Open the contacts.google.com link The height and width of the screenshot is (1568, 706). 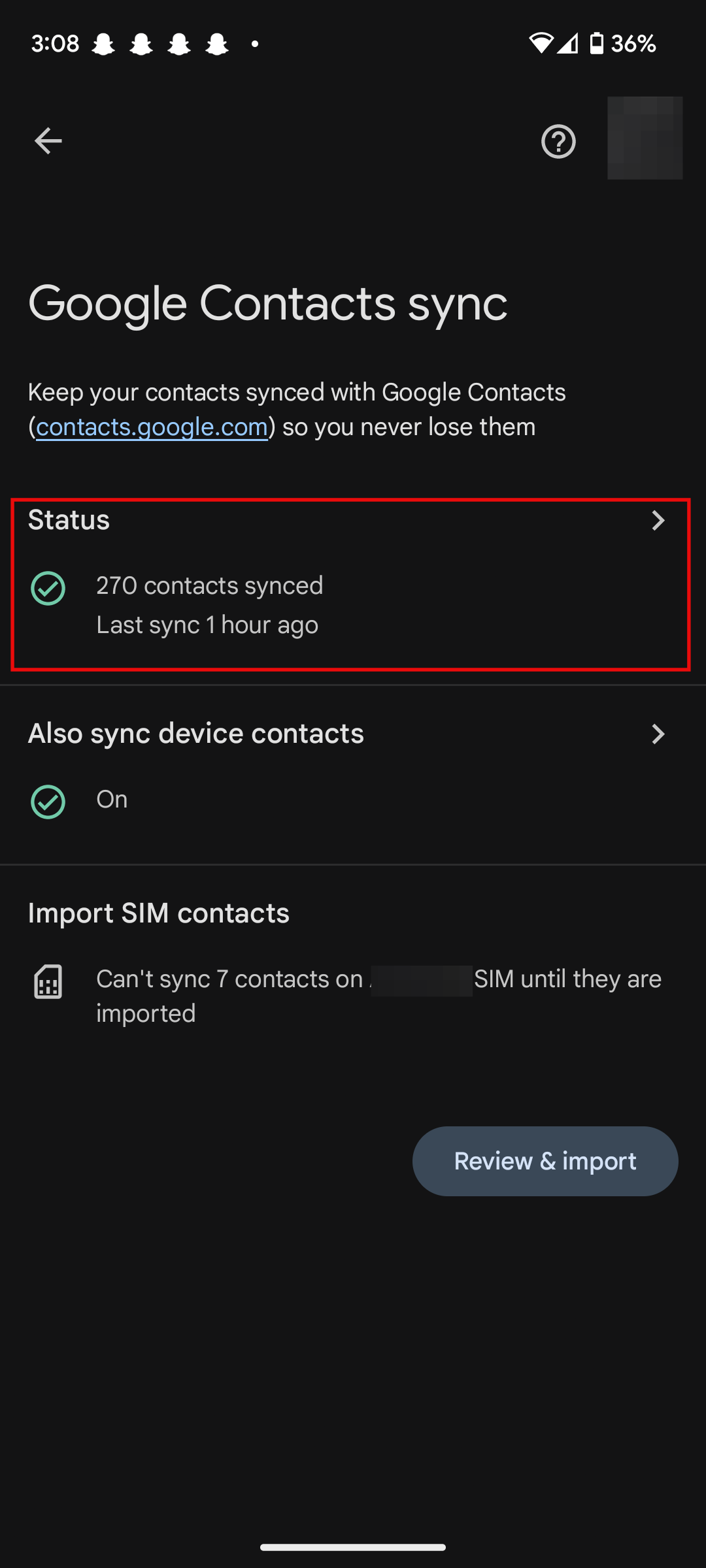[152, 427]
